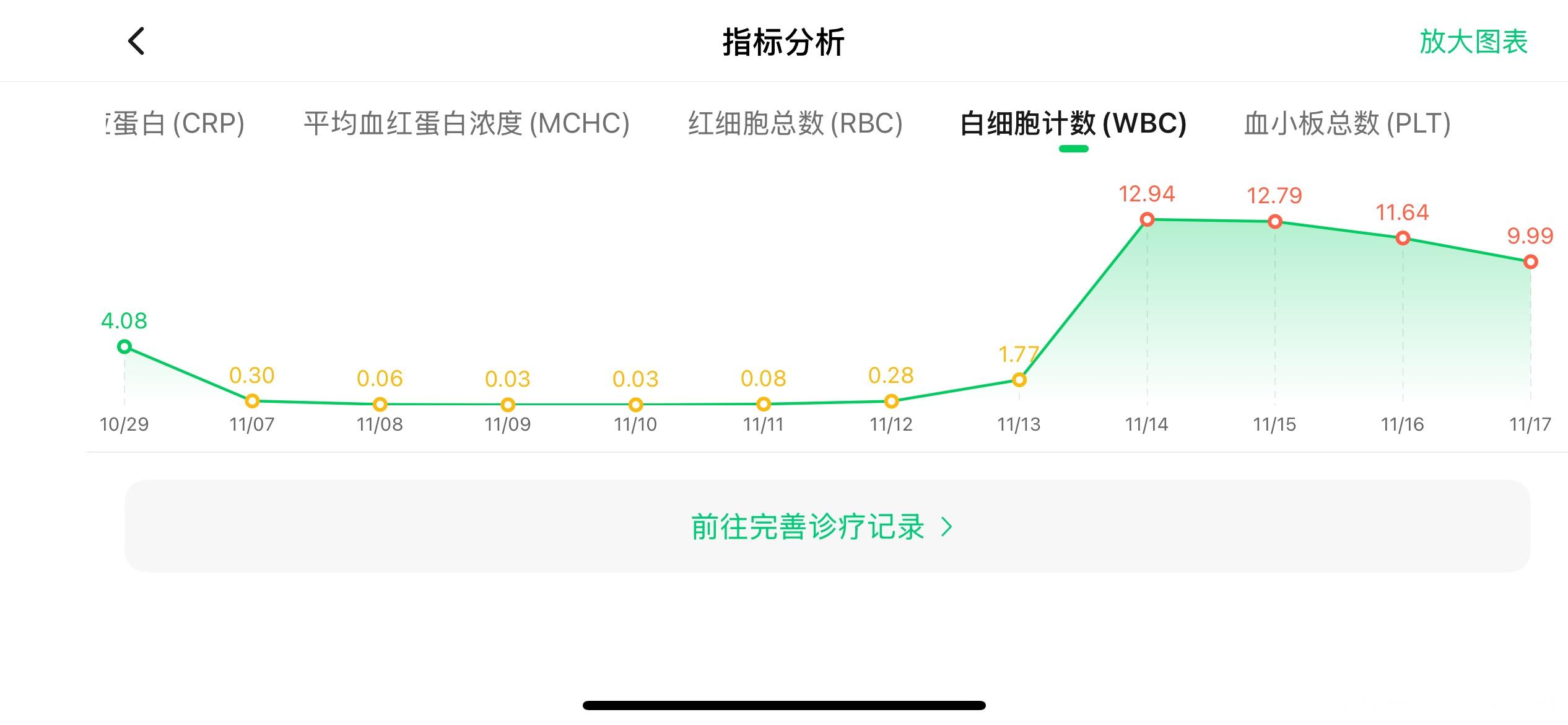Screen dimensions: 1568x725
Task: Switch to the 血小板总数 (PLT) tab
Action: coord(1347,123)
